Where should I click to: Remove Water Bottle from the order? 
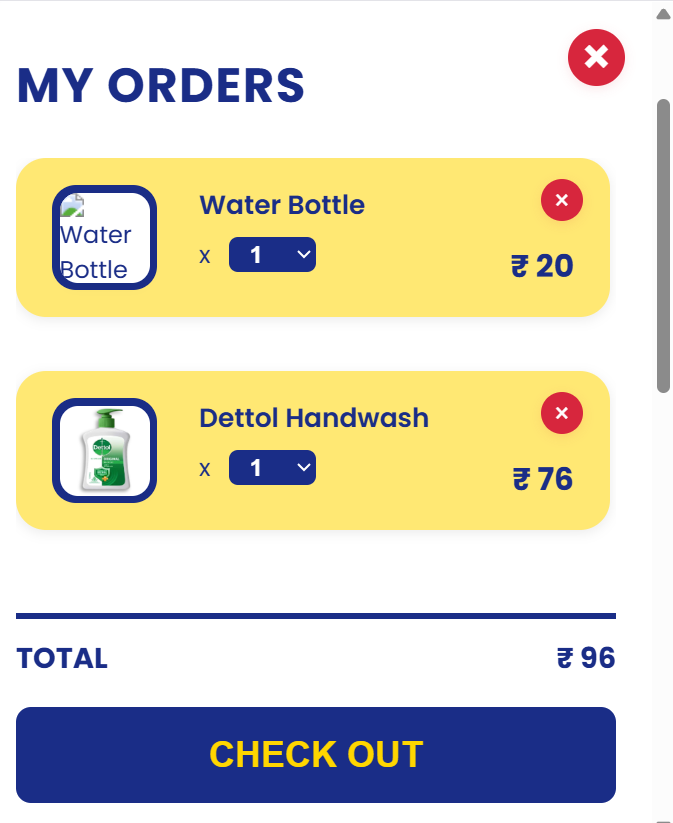(x=562, y=200)
